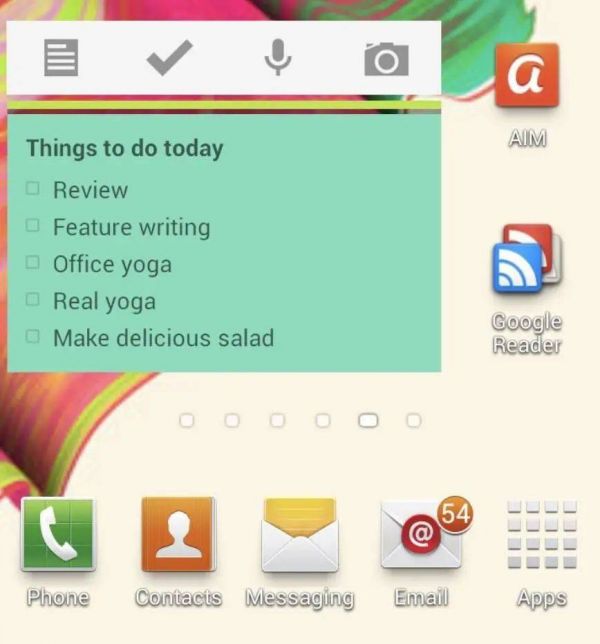Open the Phone dialer

pos(58,537)
